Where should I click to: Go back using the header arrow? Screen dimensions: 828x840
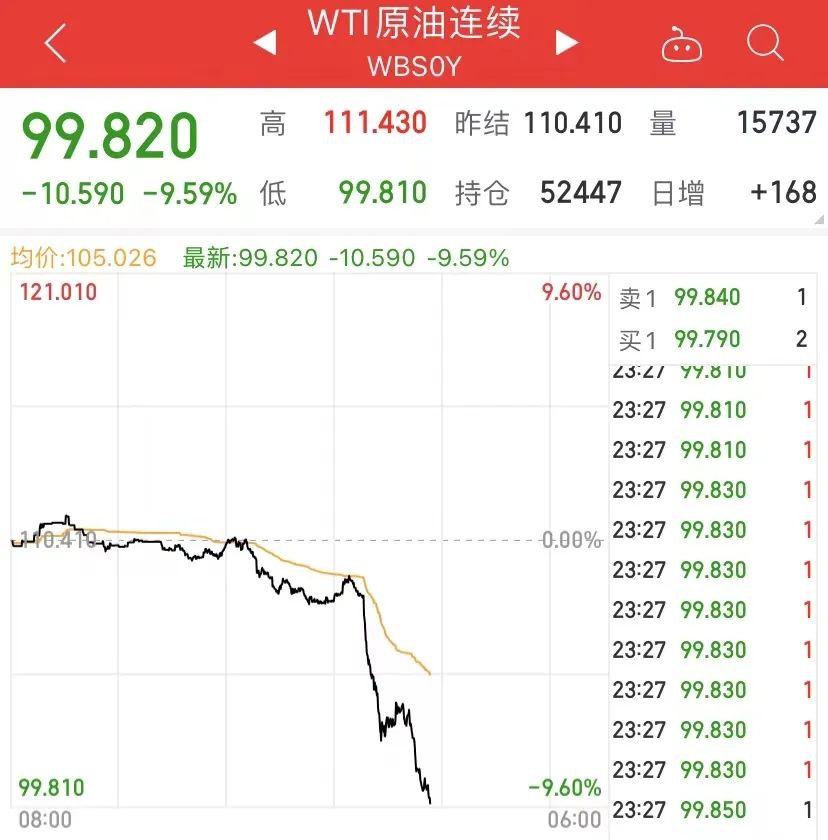pos(55,44)
